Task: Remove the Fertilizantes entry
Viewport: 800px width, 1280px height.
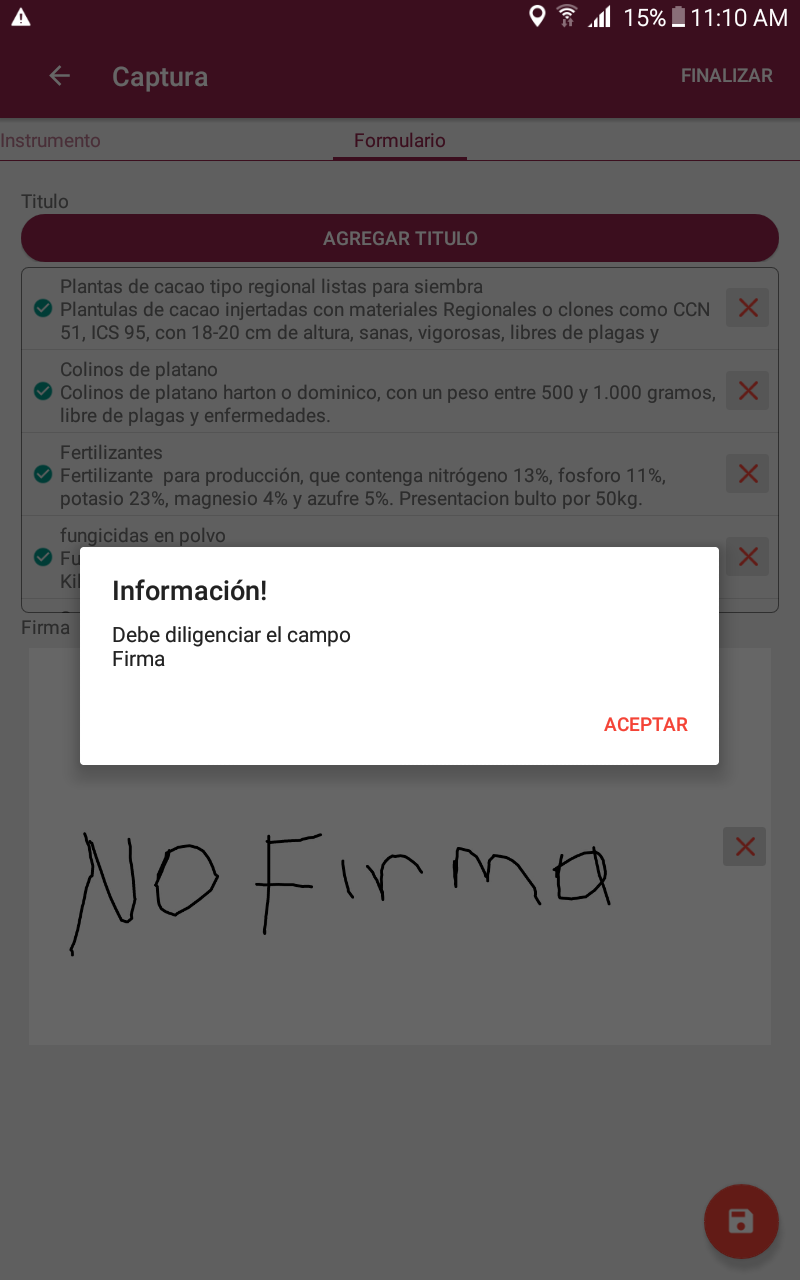Action: [747, 474]
